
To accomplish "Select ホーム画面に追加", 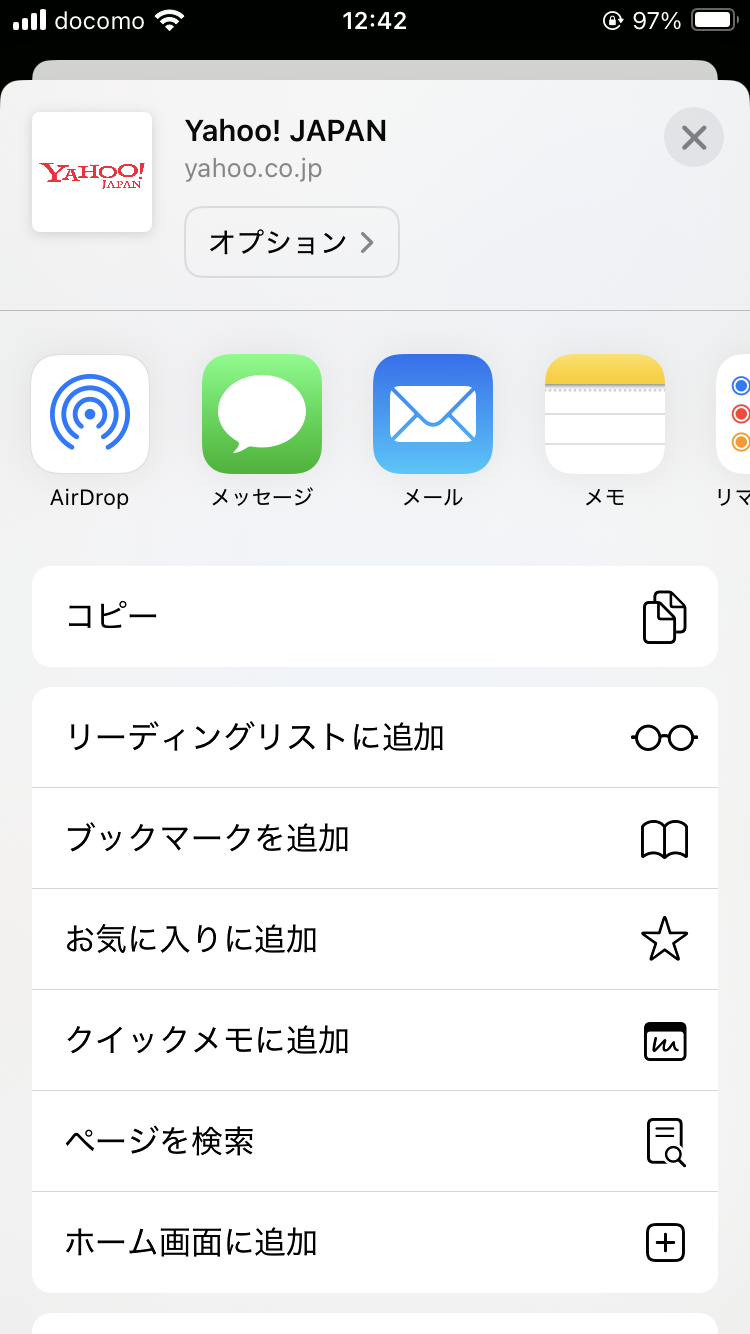I will pos(375,1243).
